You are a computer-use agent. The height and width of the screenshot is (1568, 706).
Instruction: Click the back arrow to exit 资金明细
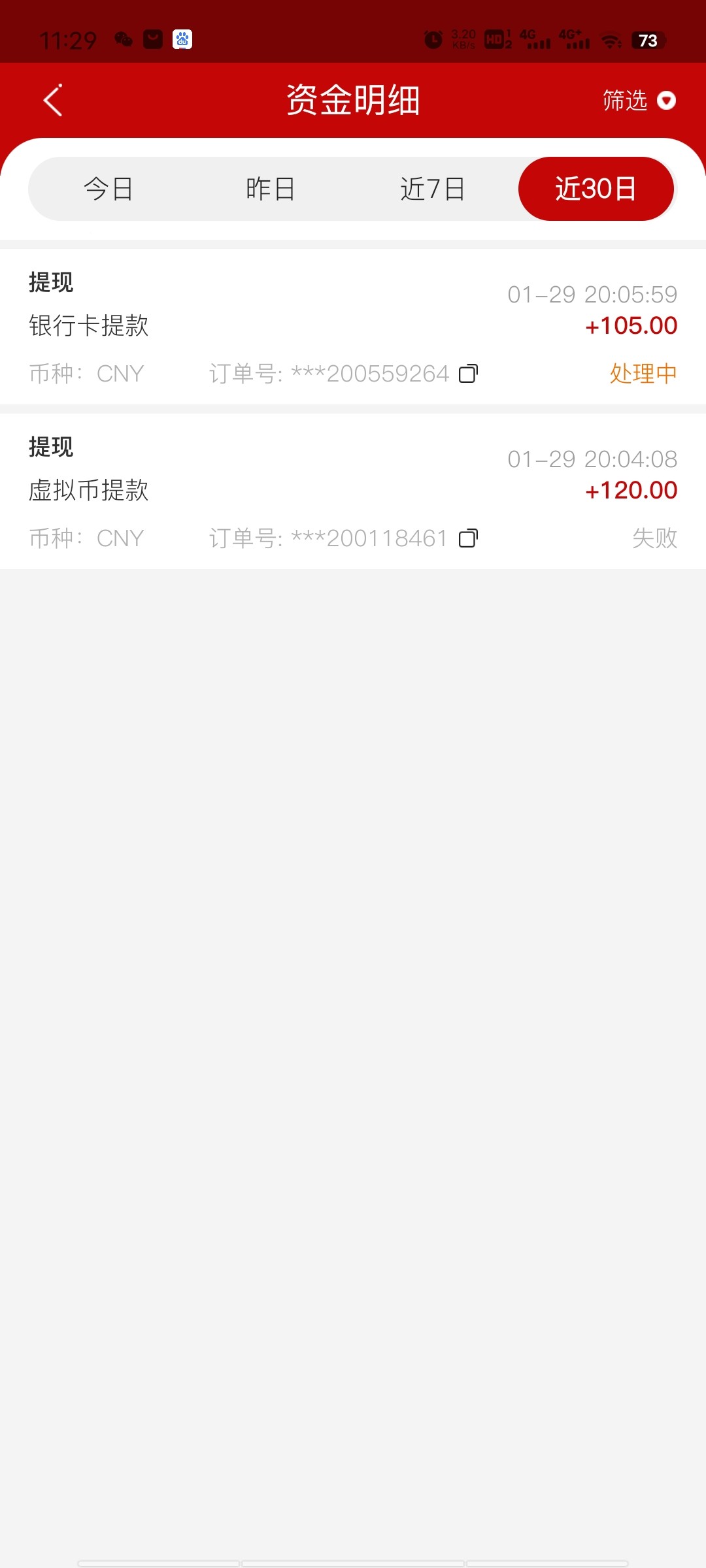coord(53,99)
